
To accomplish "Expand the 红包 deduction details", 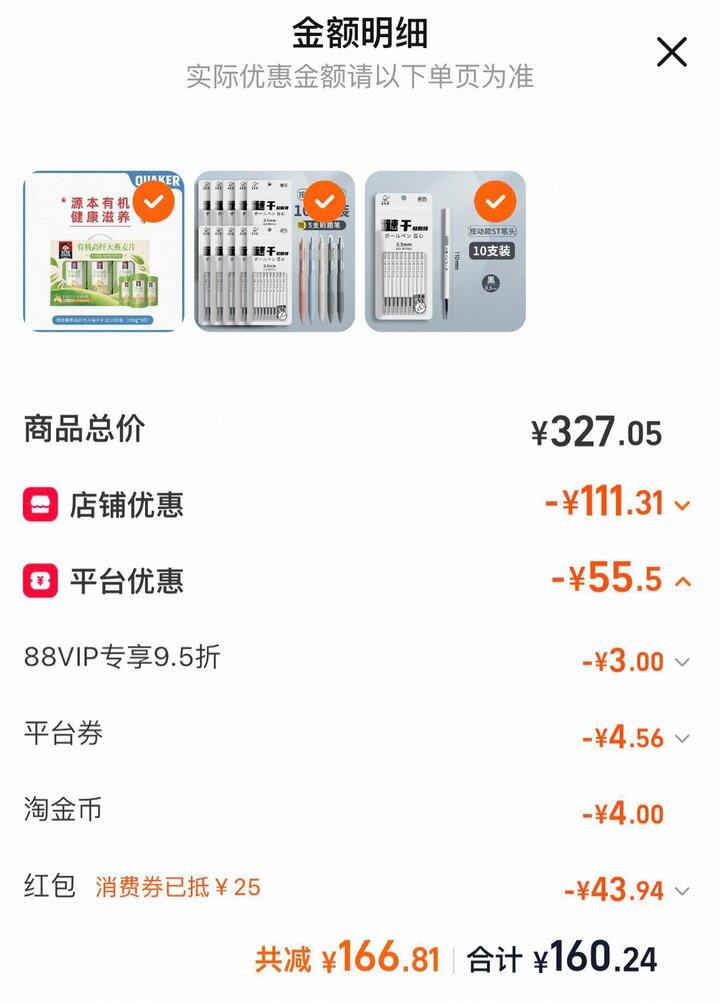I will click(682, 891).
